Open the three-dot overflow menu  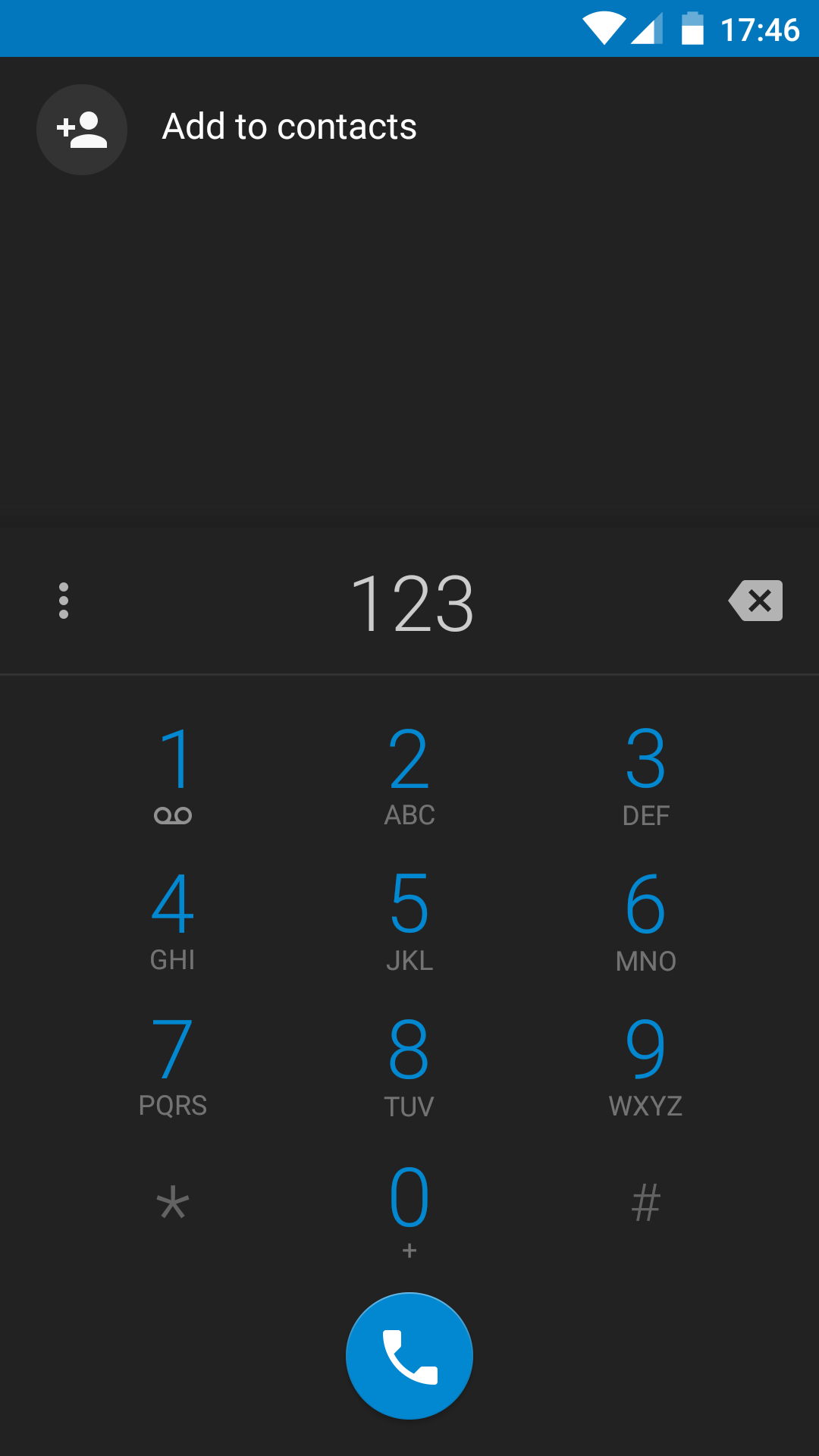[64, 601]
